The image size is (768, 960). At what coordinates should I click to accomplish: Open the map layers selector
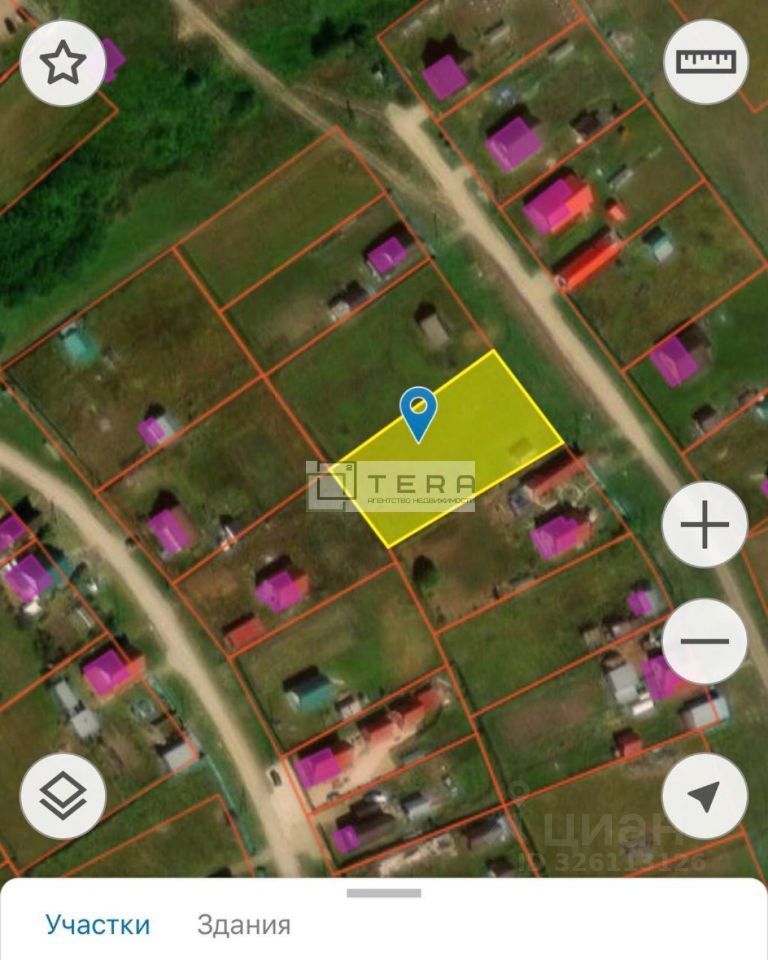[63, 795]
